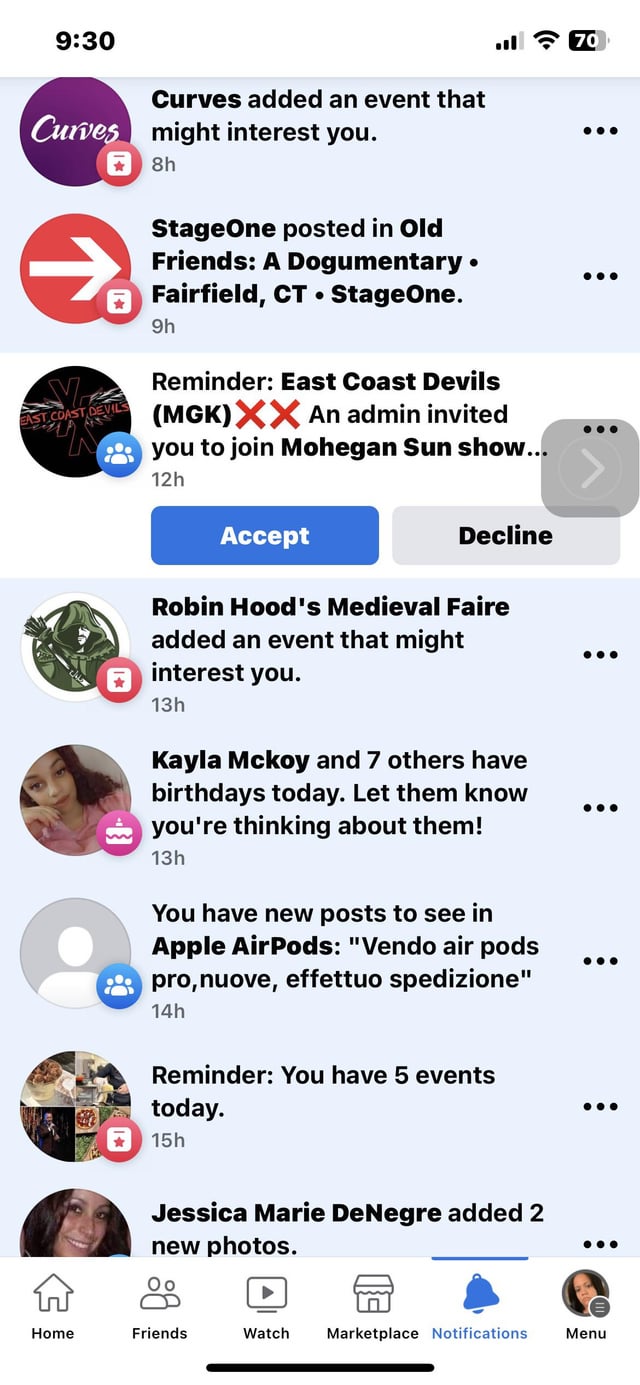Screen dimensions: 640x1385
Task: Open the Menu tab
Action: pos(586,1306)
